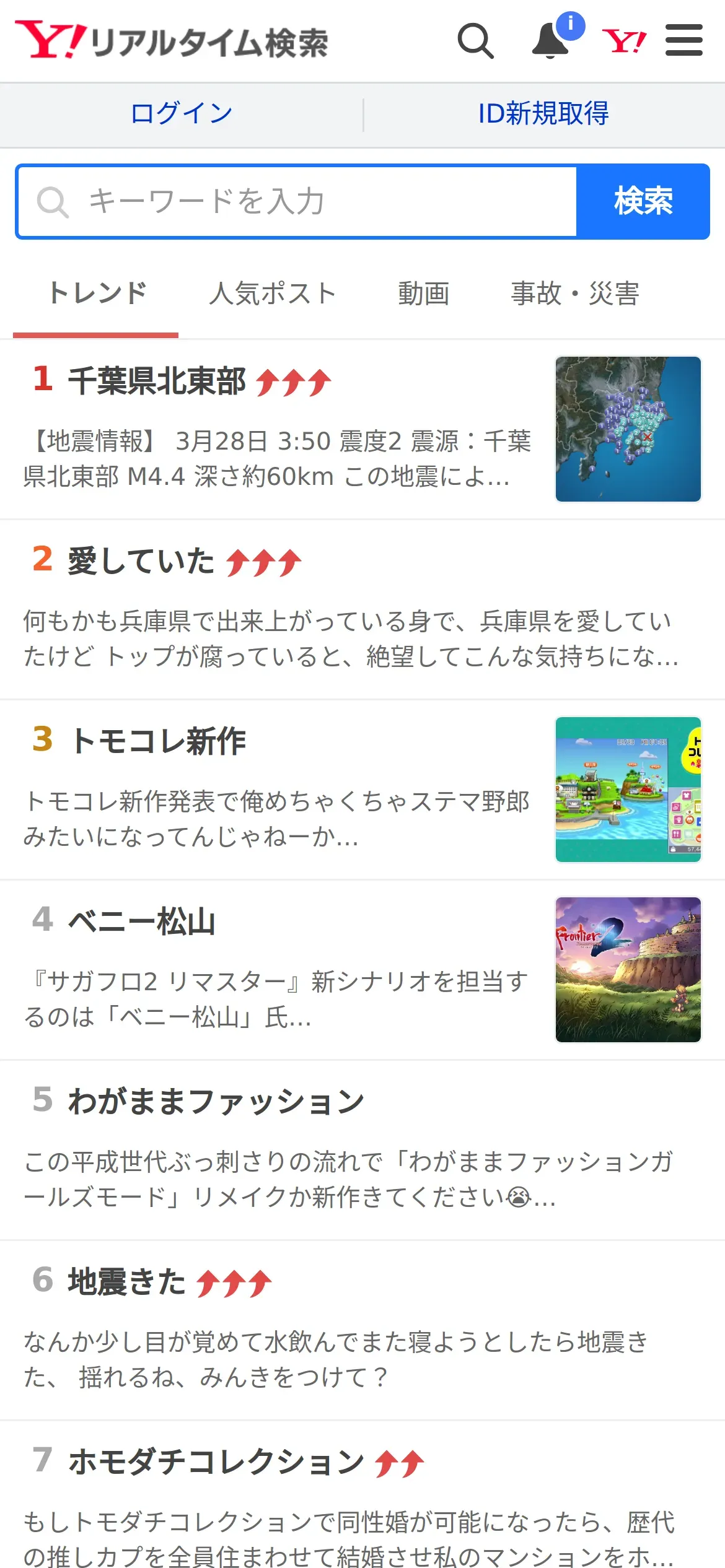This screenshot has width=725, height=1568.
Task: Tap the ログイン link
Action: (182, 114)
